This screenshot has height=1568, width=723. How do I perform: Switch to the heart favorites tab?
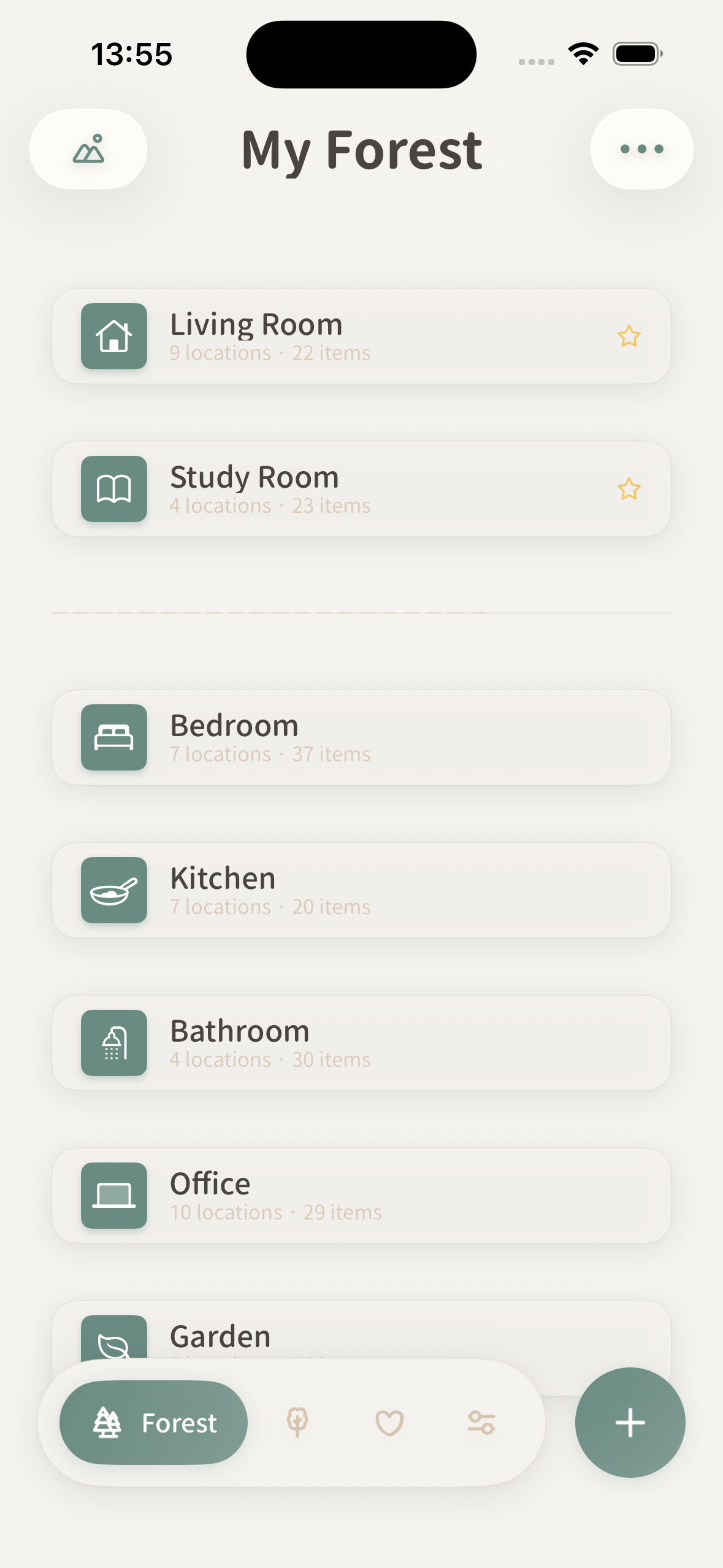click(x=389, y=1423)
